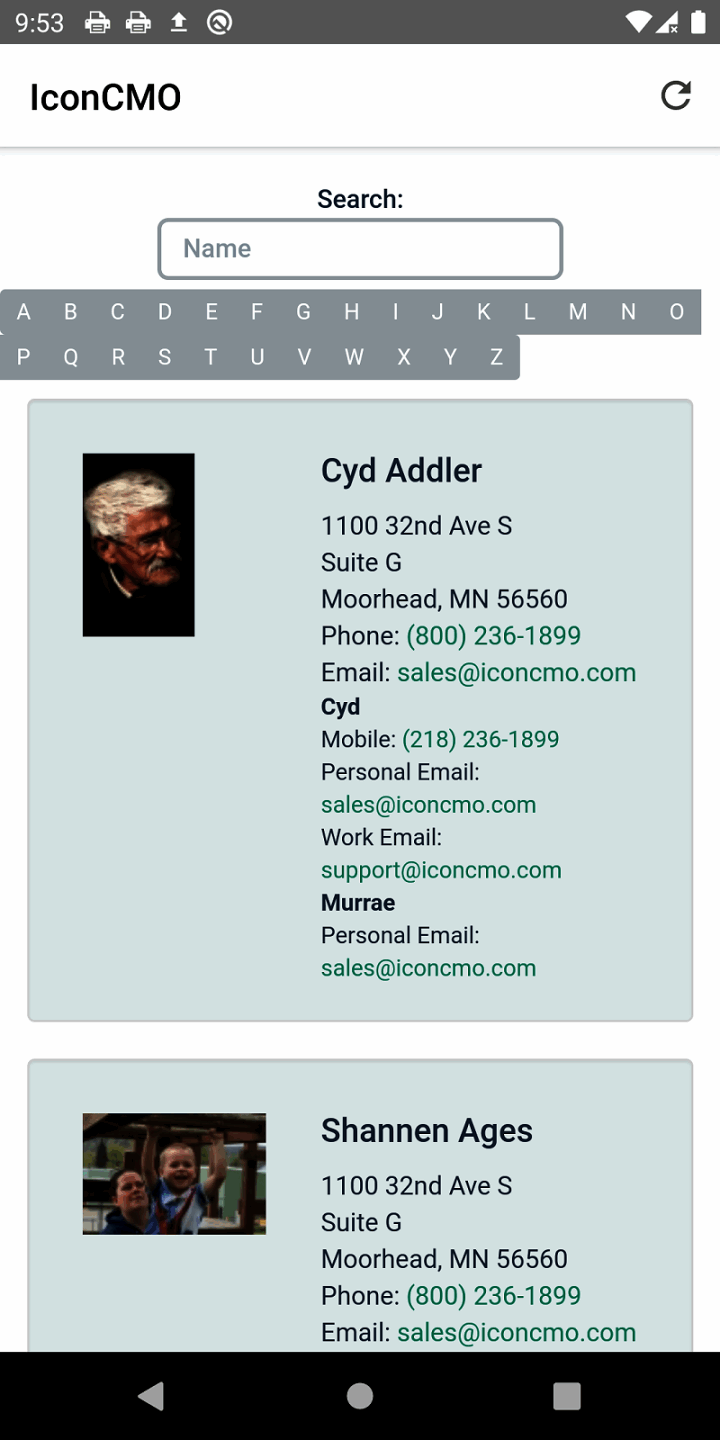Email Cyd Addler's main address, sales@iconcmo.com

click(x=516, y=672)
